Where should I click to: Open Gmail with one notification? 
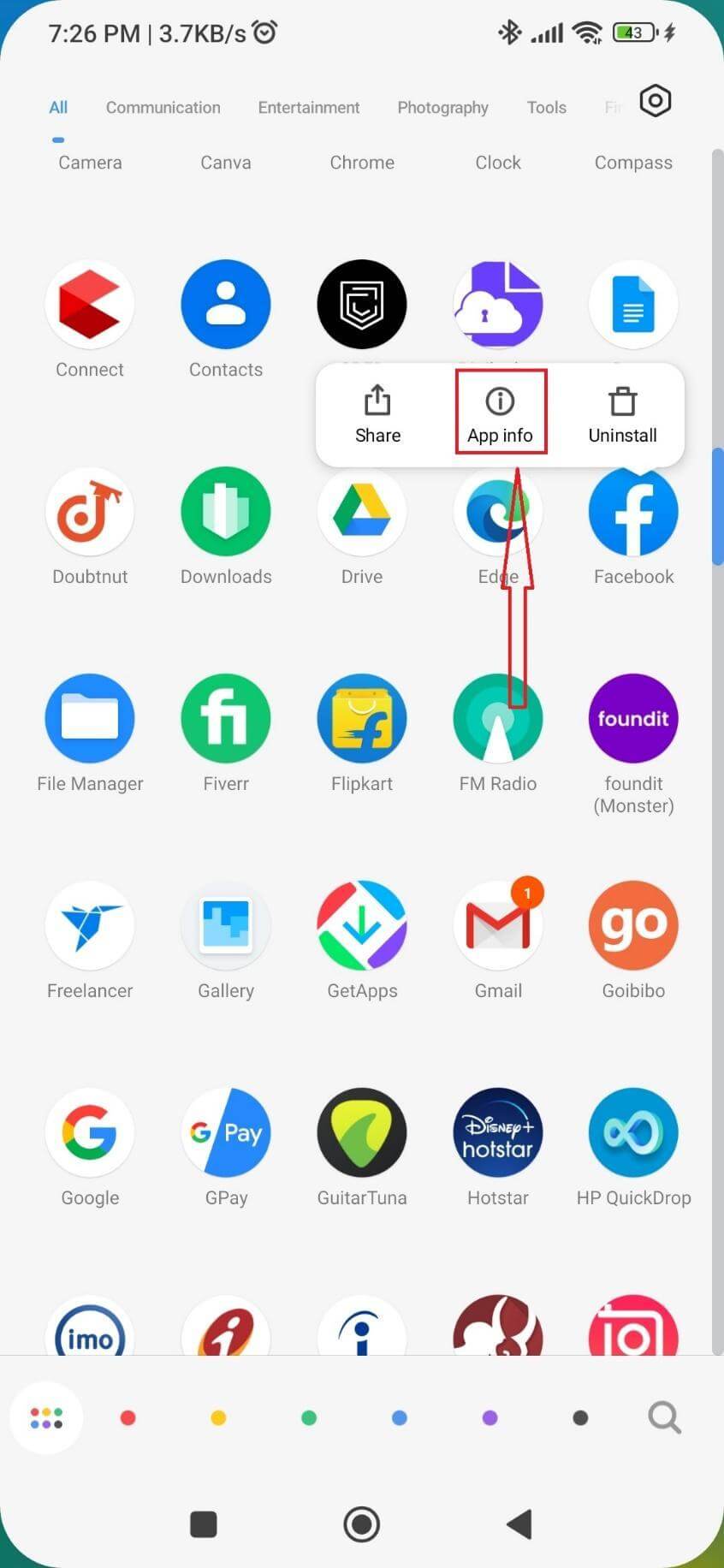pyautogui.click(x=498, y=927)
